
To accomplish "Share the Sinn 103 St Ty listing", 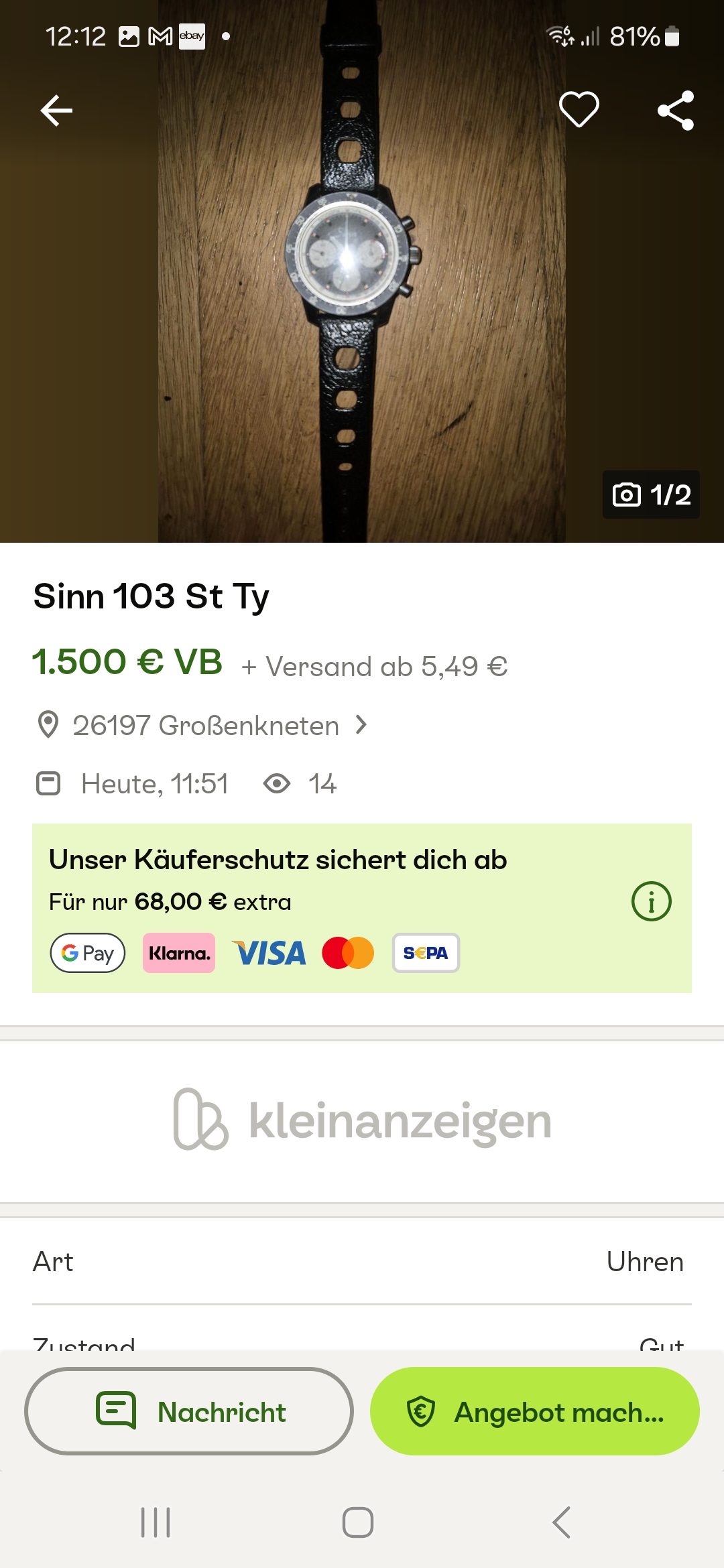I will [676, 111].
